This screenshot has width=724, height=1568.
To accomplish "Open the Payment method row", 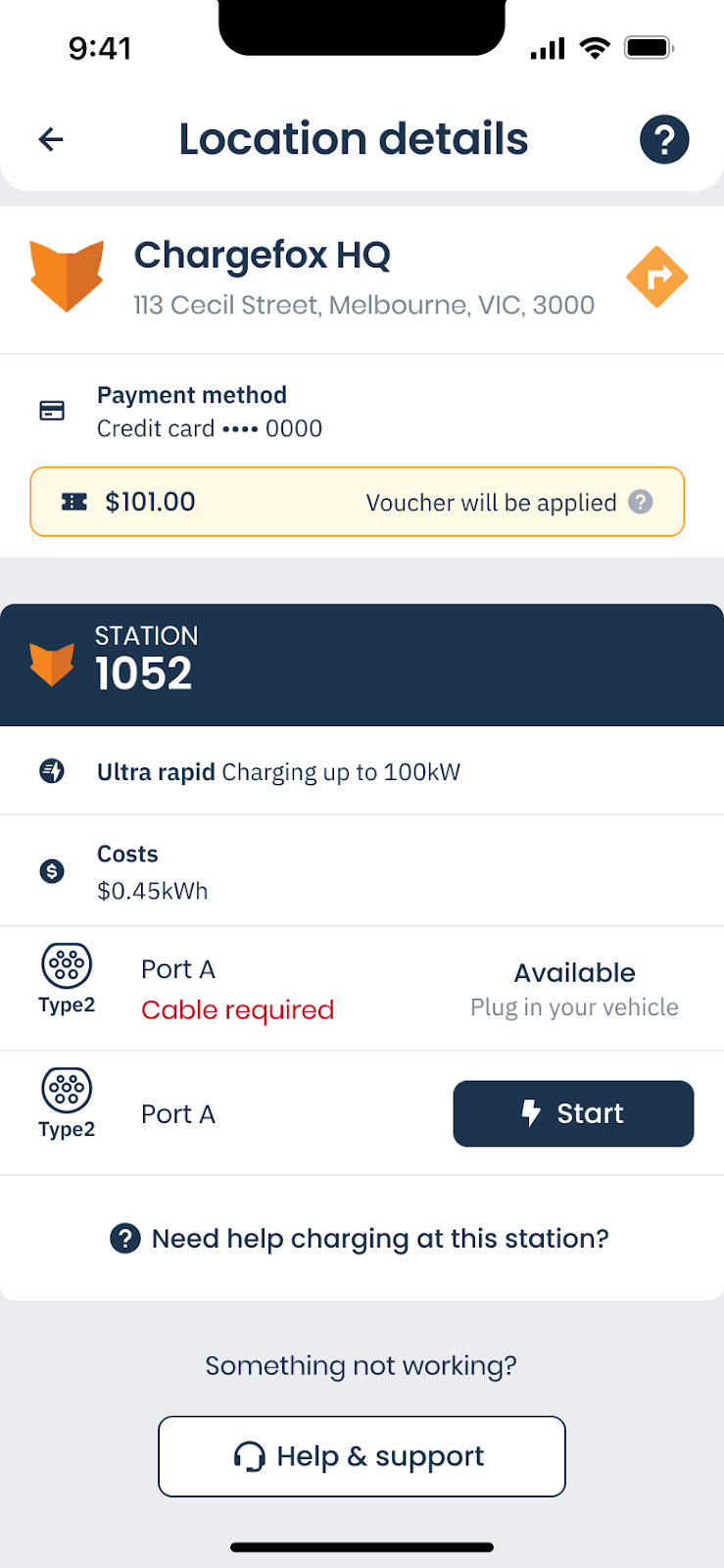I will point(362,412).
